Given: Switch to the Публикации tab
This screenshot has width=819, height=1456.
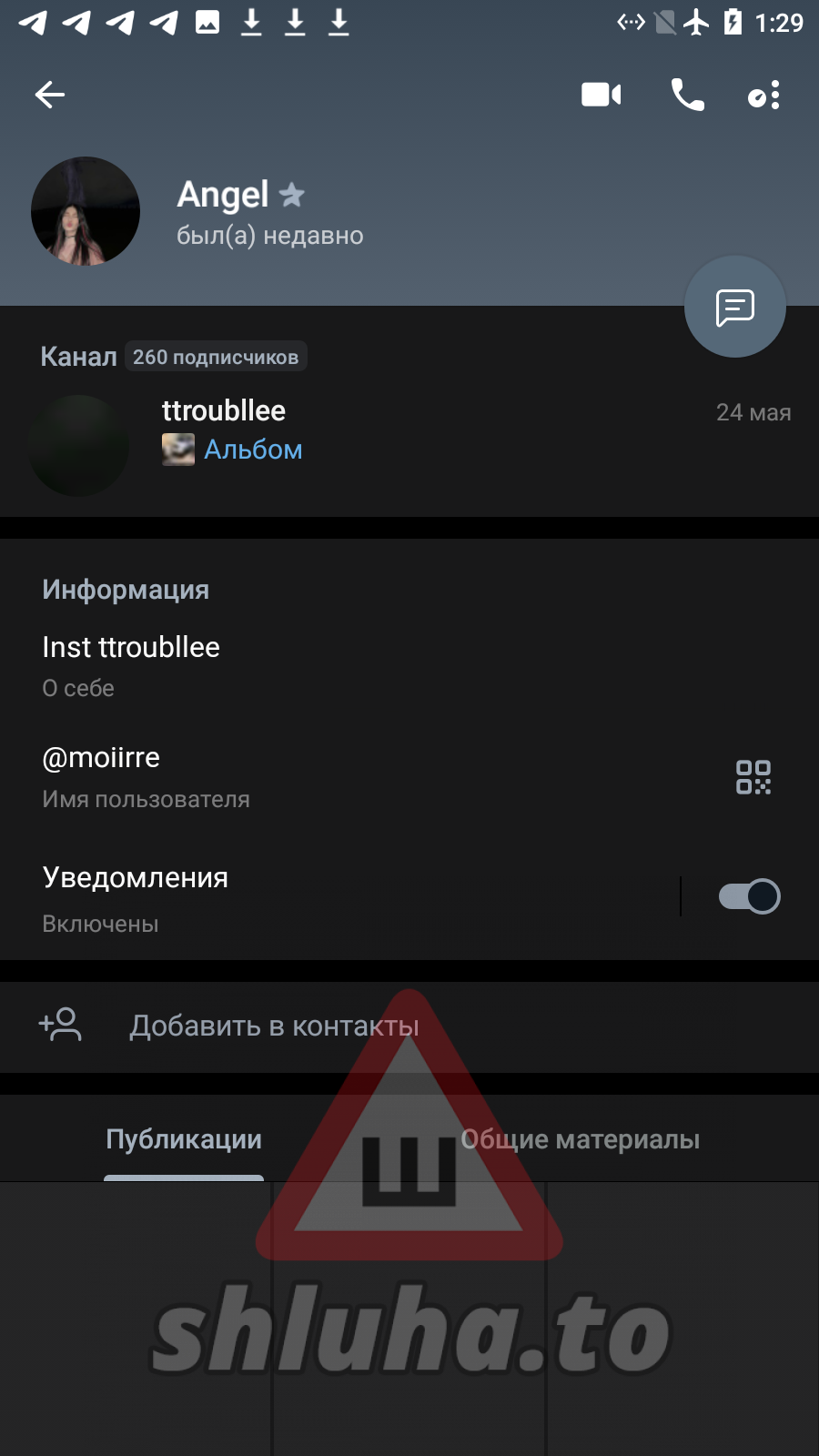Looking at the screenshot, I should [184, 1139].
